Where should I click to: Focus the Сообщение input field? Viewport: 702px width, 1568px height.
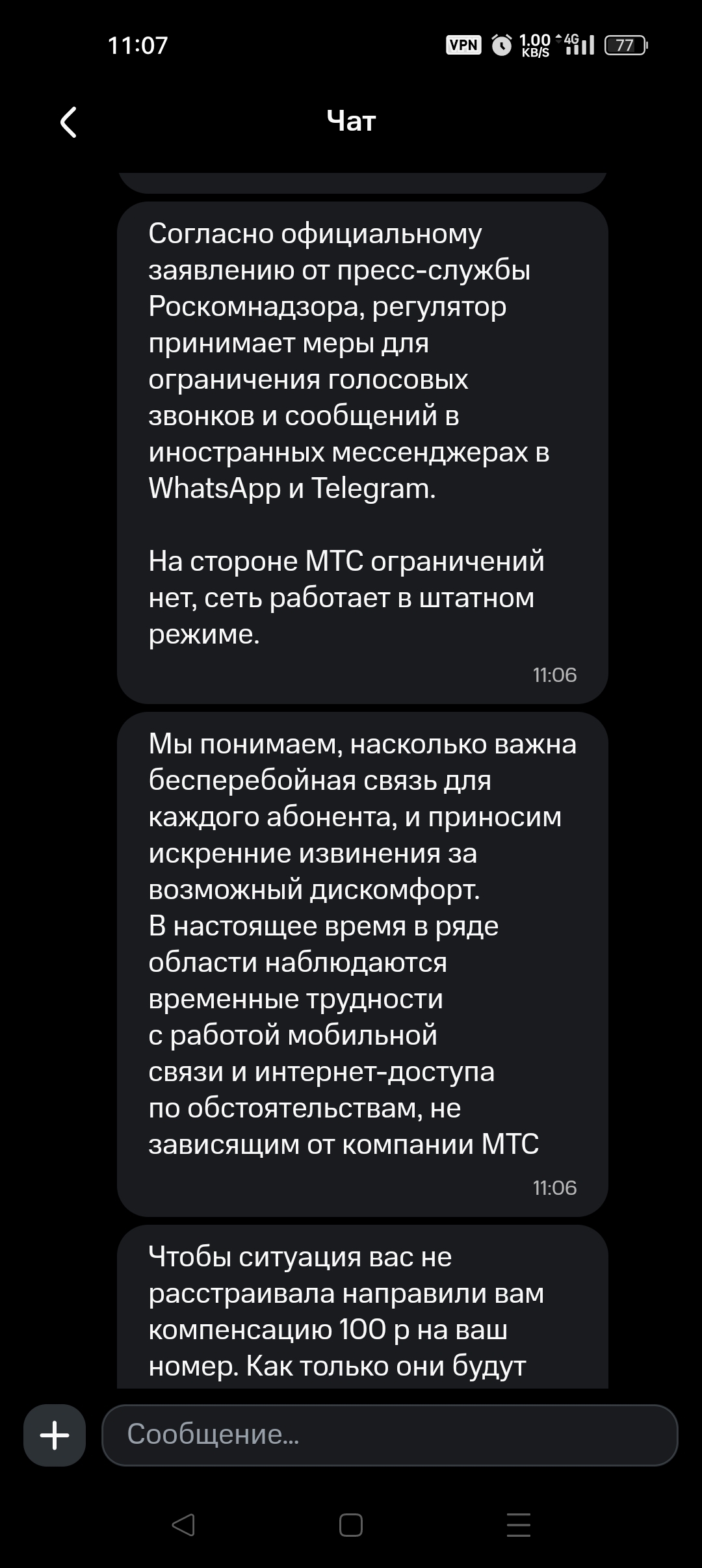coord(390,1435)
